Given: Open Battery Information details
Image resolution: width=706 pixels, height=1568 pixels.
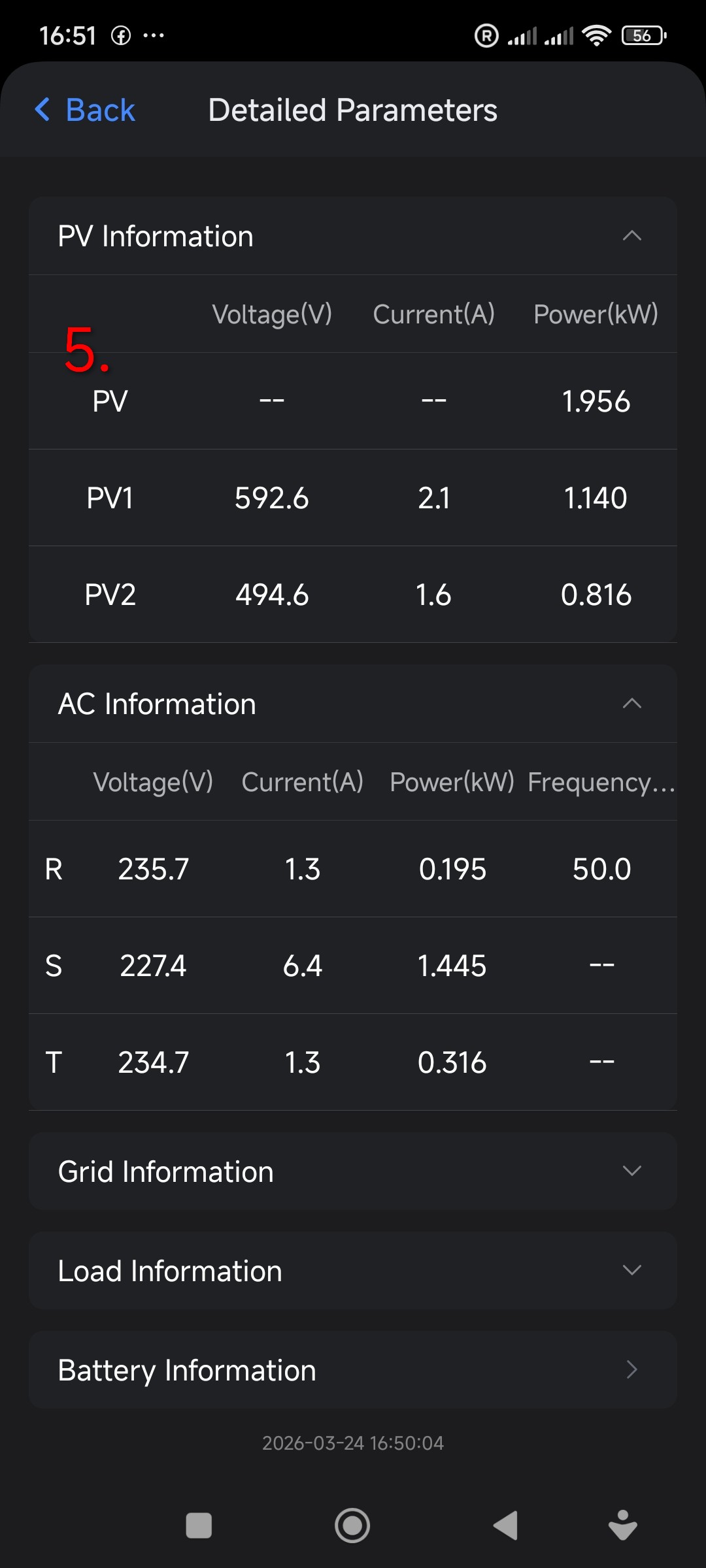Looking at the screenshot, I should click(x=631, y=1370).
